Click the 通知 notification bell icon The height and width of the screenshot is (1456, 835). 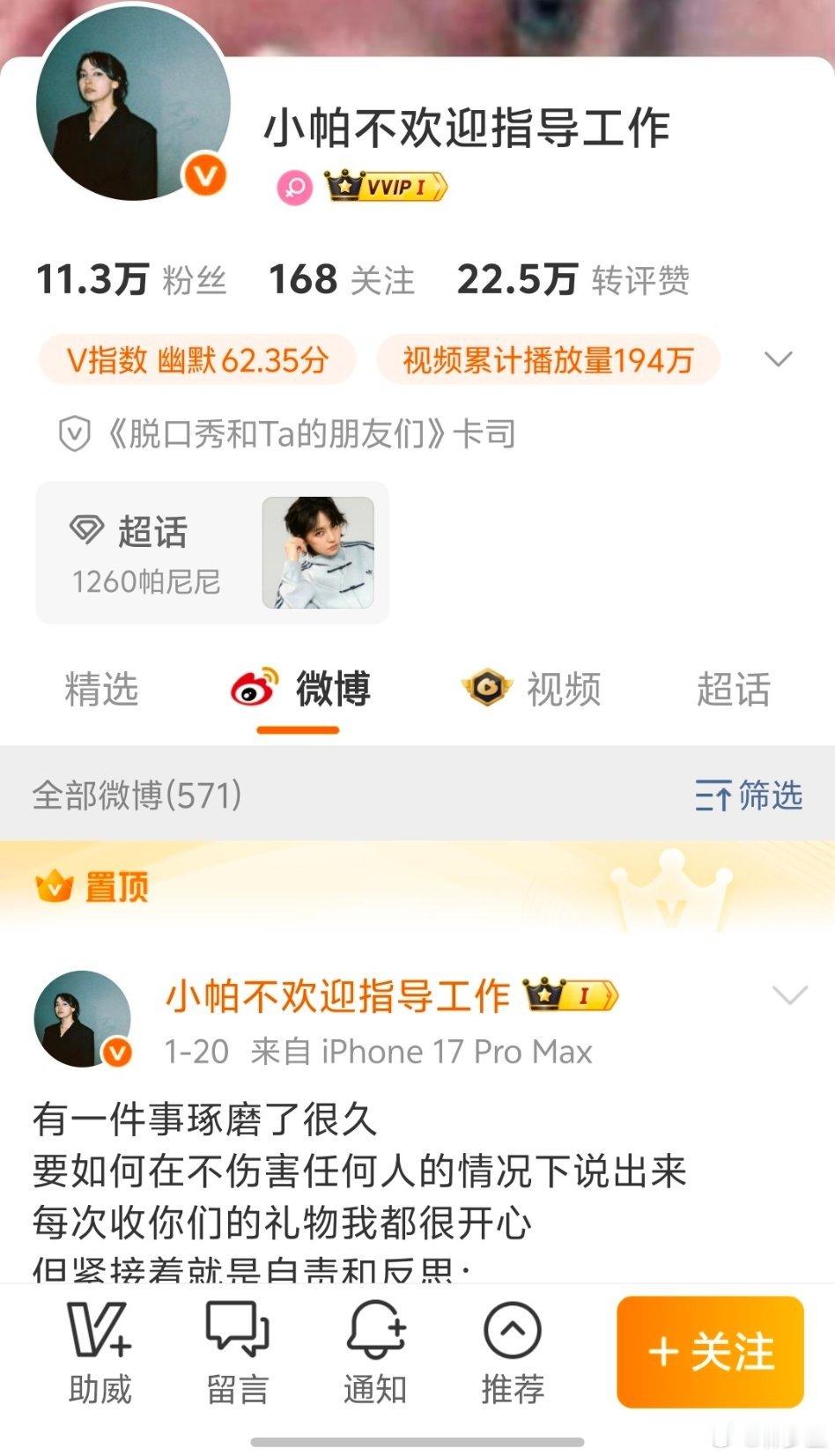[375, 1333]
